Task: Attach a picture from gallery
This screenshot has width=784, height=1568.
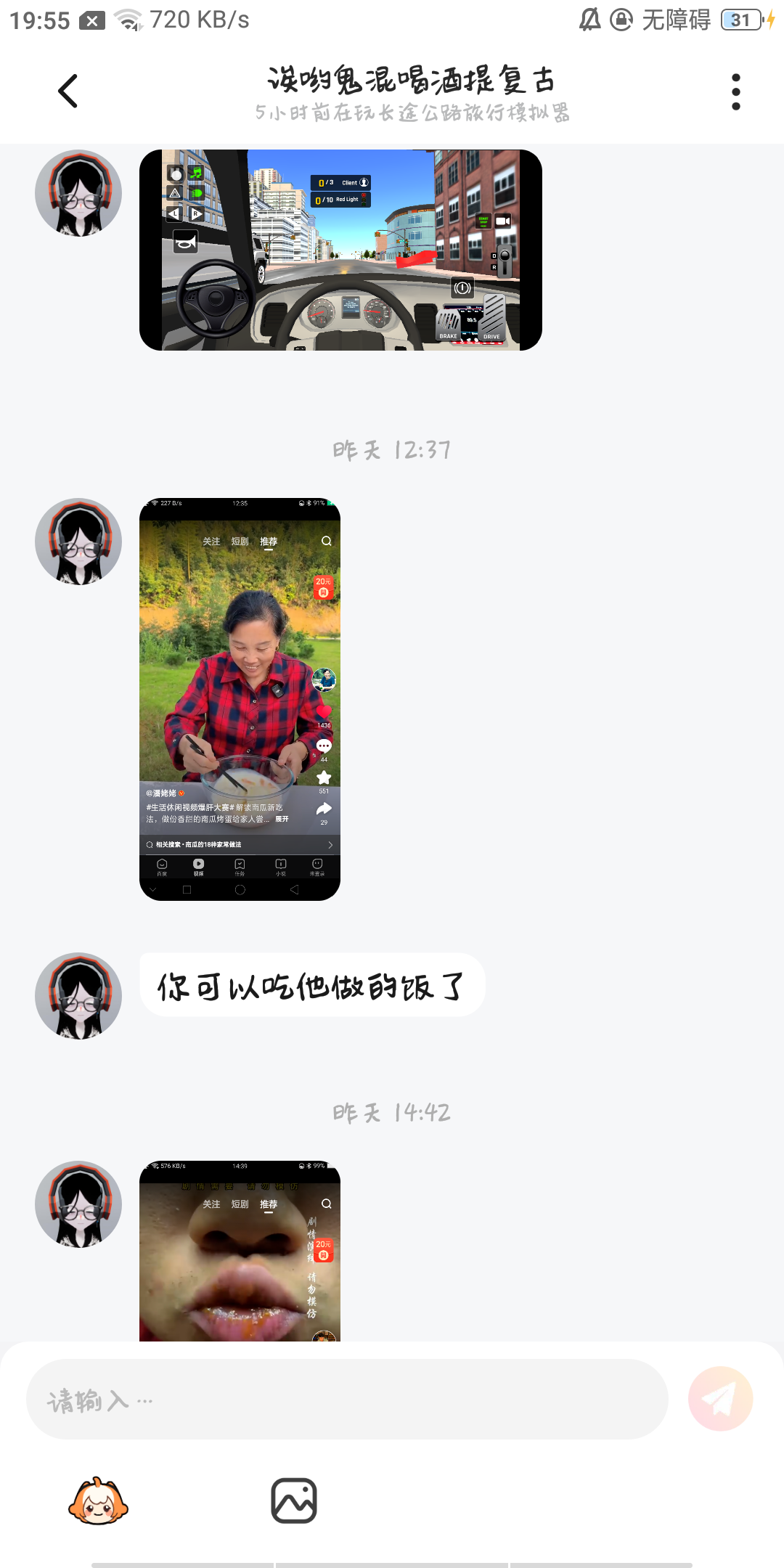Action: point(294,1500)
